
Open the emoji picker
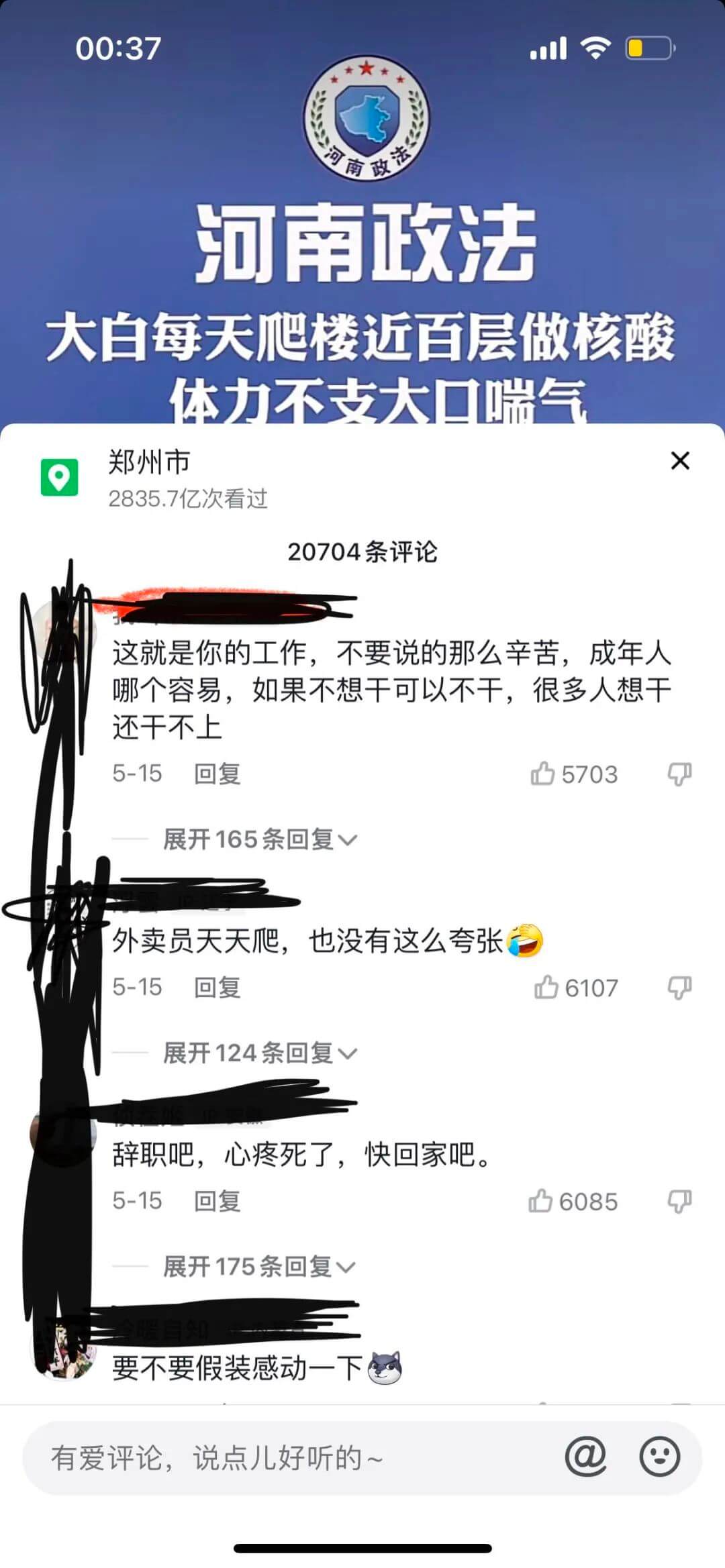[x=659, y=1457]
